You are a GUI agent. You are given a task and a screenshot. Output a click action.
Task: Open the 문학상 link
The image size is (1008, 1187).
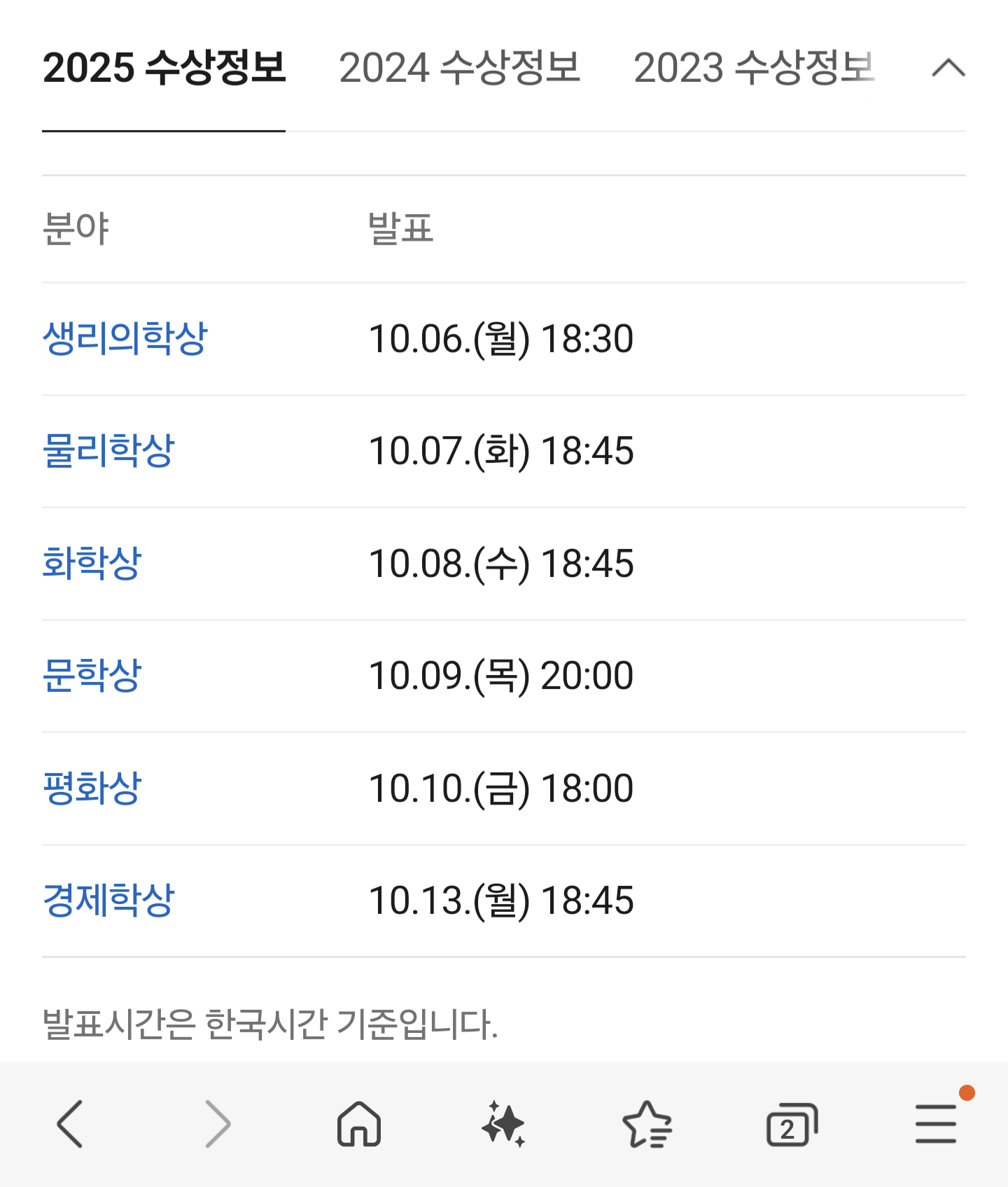92,676
